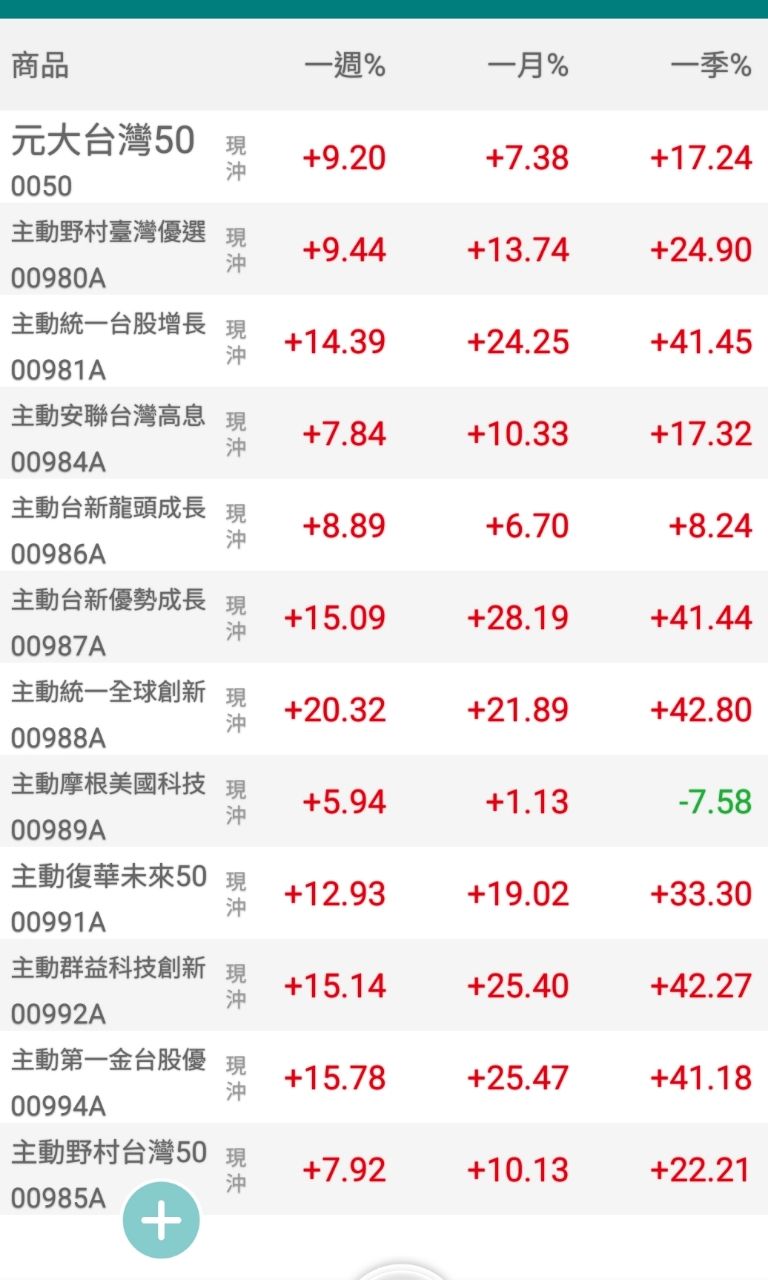Sort by the 一月% column header

click(528, 66)
